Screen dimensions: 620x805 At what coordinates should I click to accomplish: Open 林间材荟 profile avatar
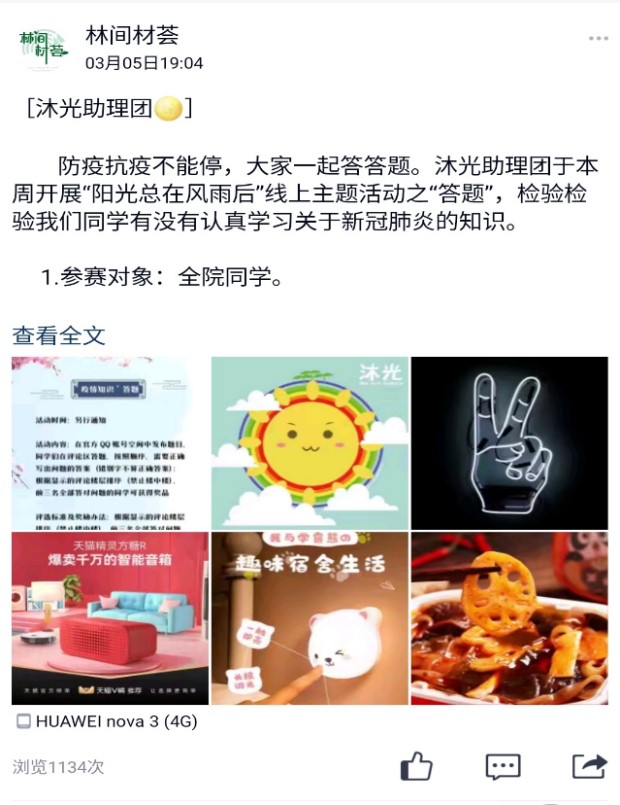tap(44, 46)
